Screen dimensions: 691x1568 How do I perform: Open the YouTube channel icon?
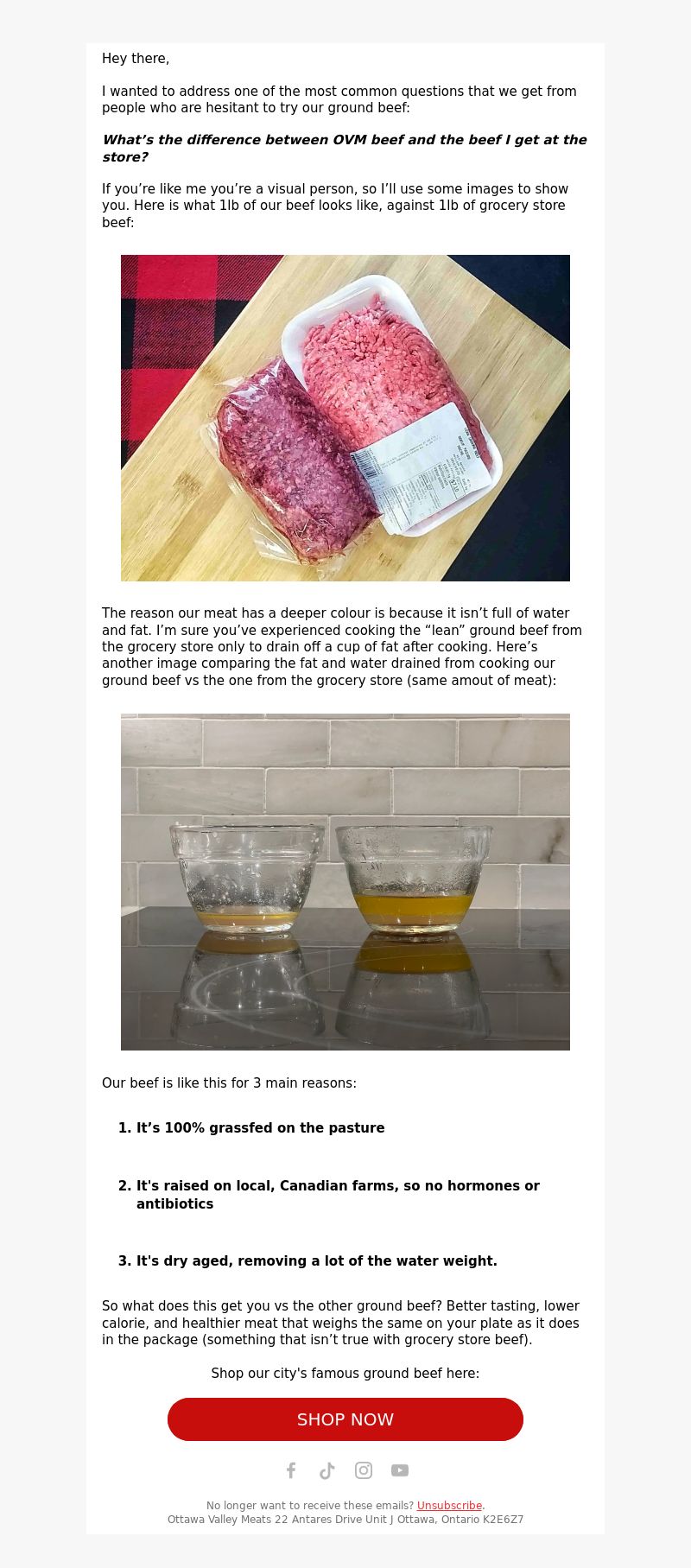(400, 1470)
